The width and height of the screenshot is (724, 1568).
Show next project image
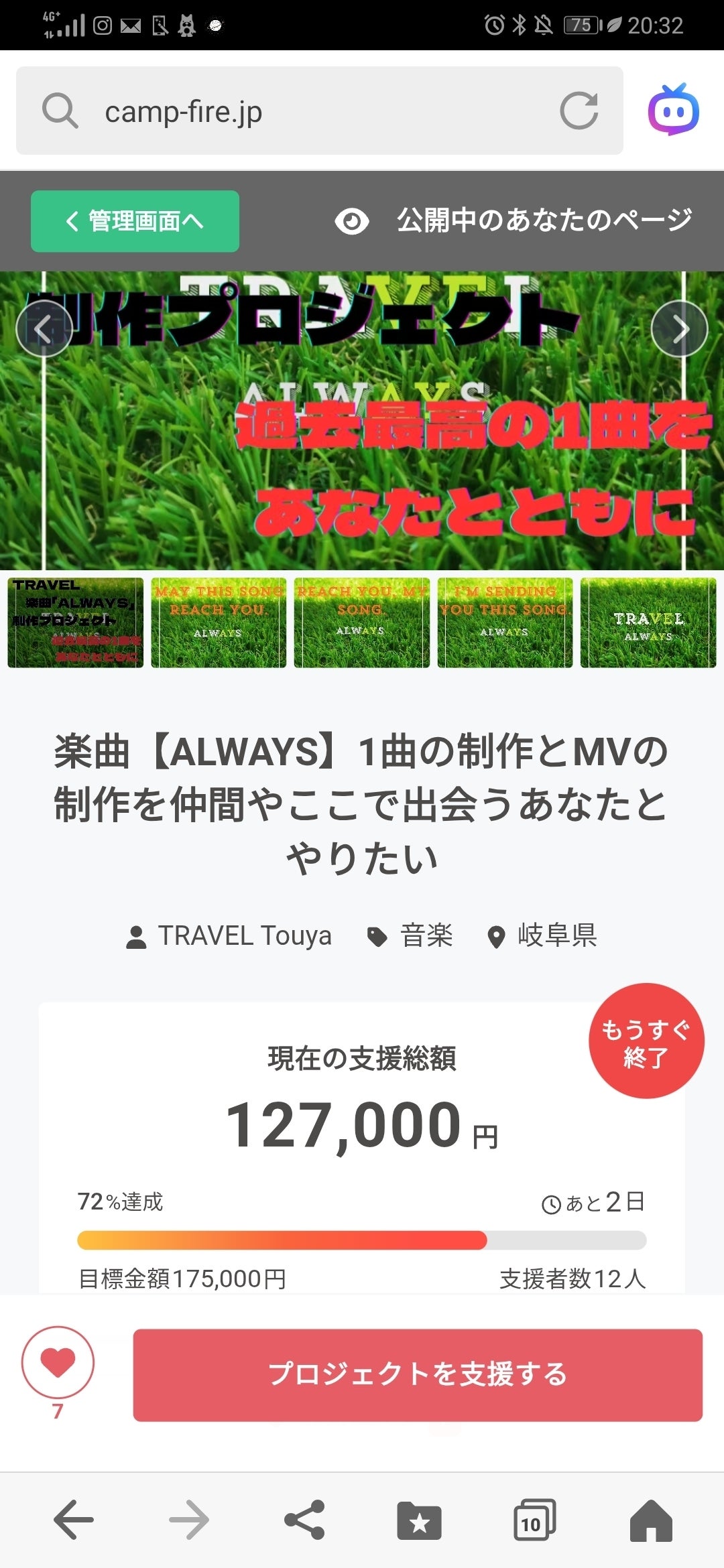680,329
